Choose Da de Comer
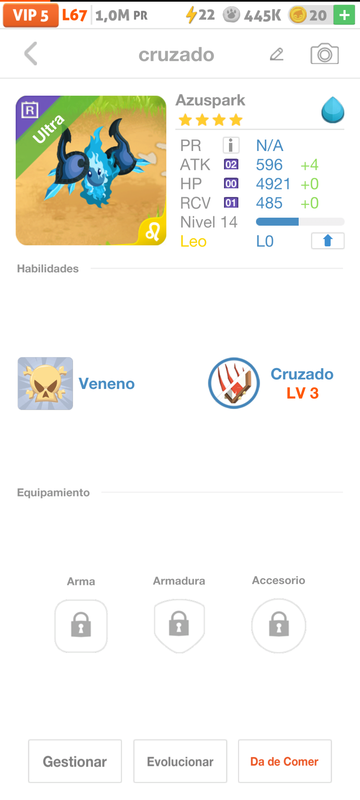The width and height of the screenshot is (360, 800). (x=285, y=761)
